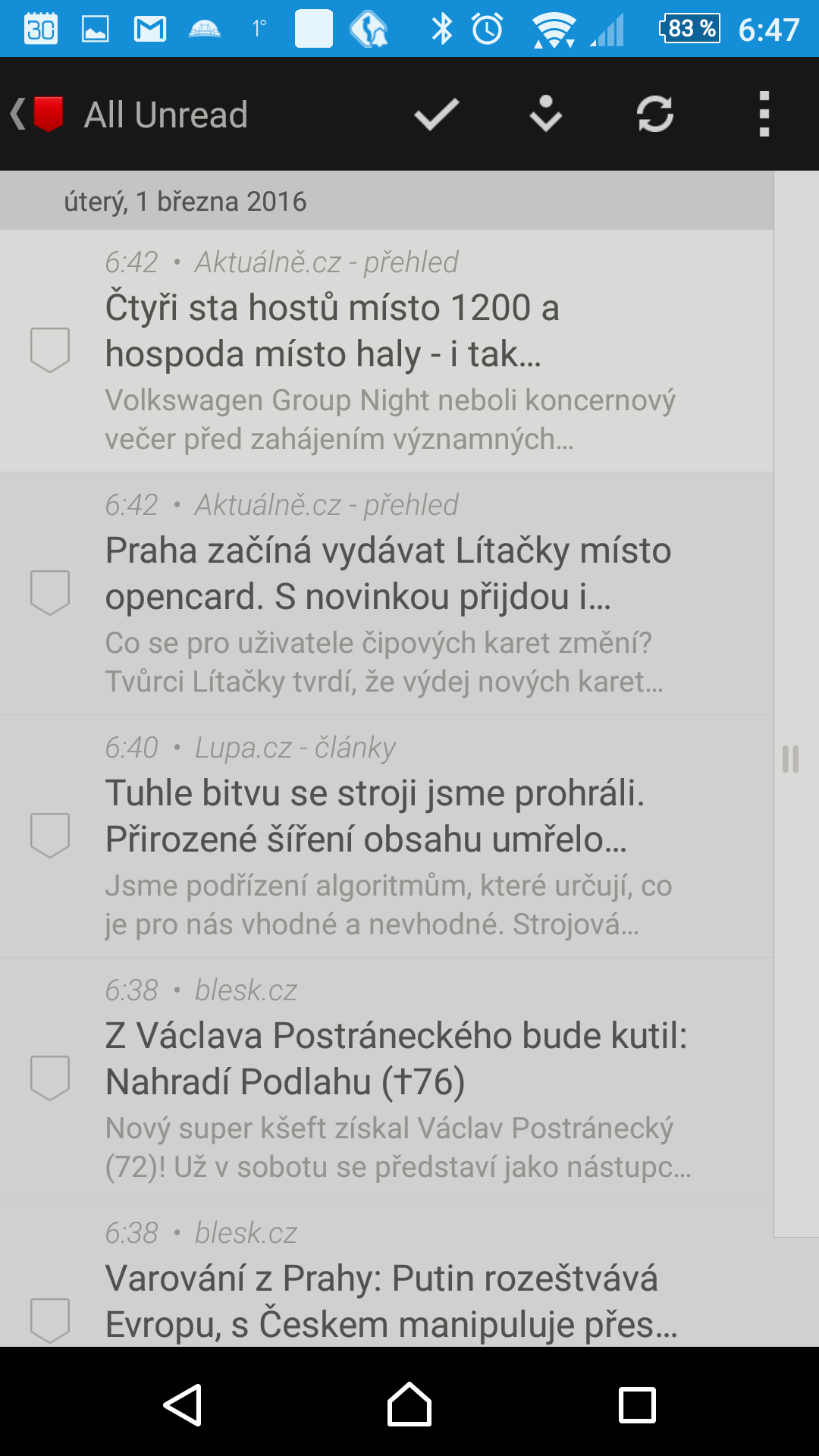Go to the Android home screen
This screenshot has width=819, height=1456.
[409, 1404]
